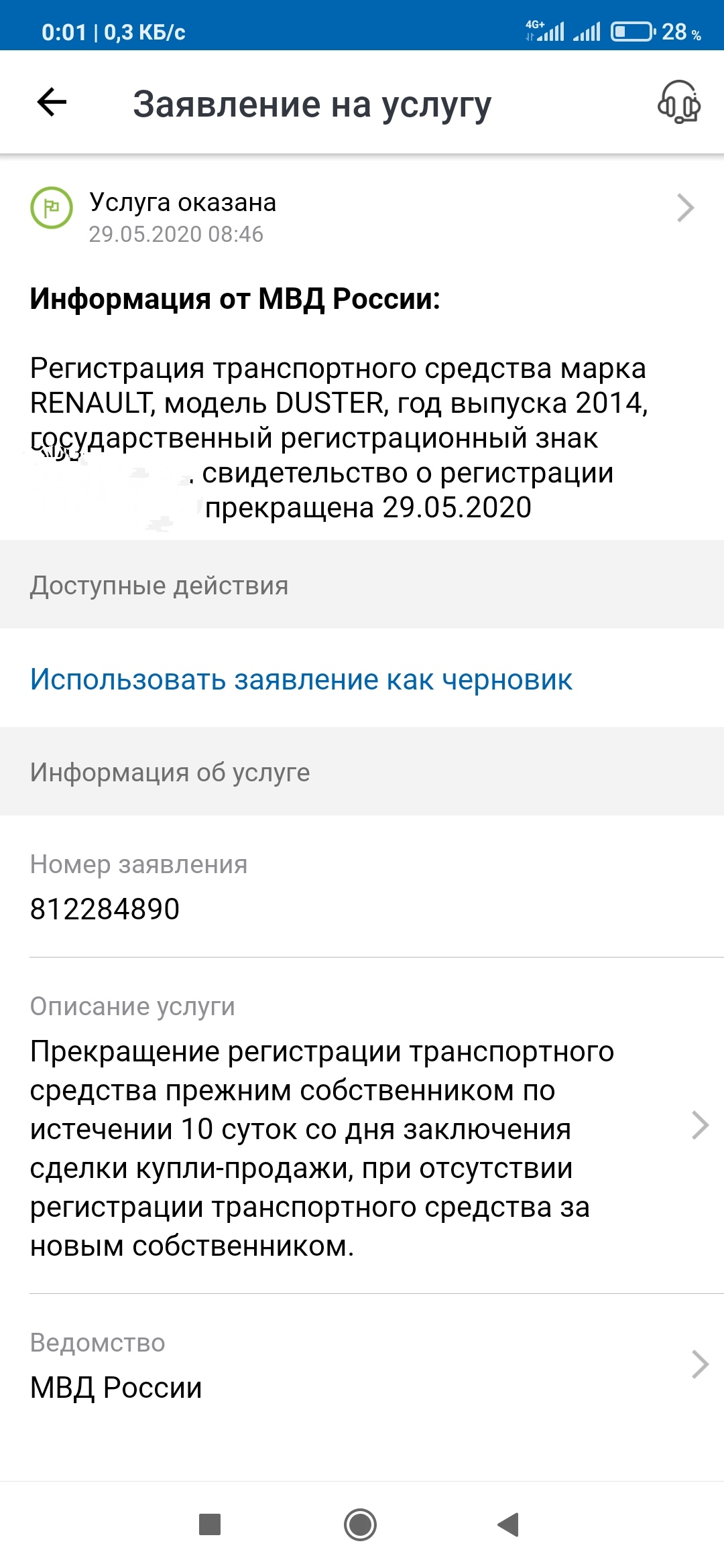Open recent apps with the square button
The width and height of the screenshot is (724, 1568).
click(210, 1524)
